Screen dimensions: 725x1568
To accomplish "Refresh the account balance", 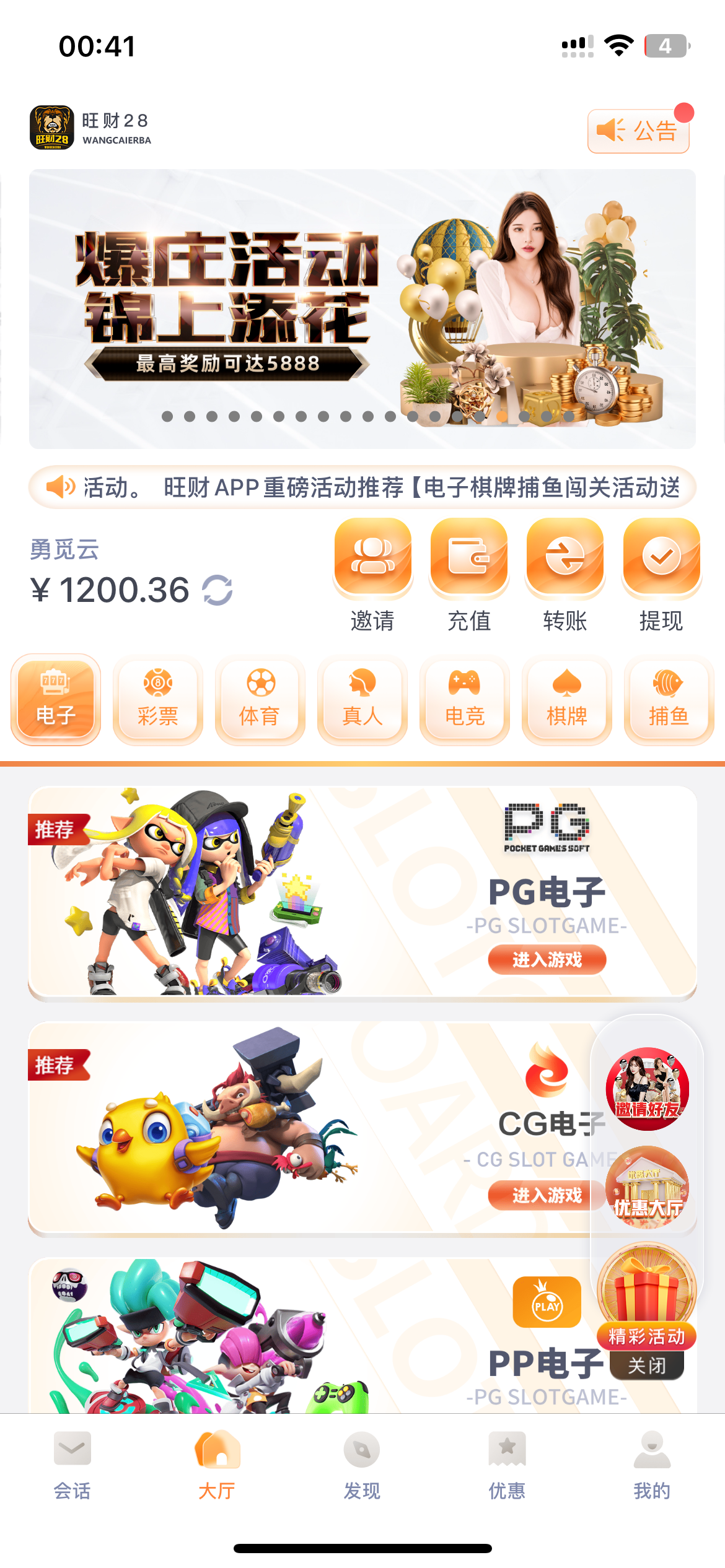I will tap(217, 590).
